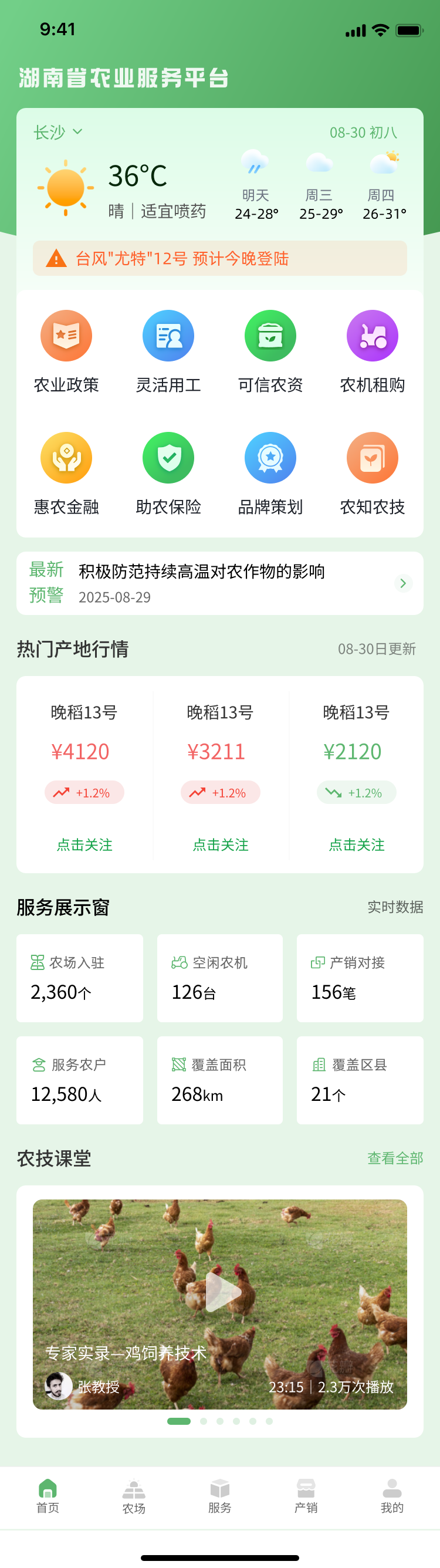Image resolution: width=440 pixels, height=1568 pixels.
Task: Tap 点击关注 under the ¥3211 price
Action: 221,844
